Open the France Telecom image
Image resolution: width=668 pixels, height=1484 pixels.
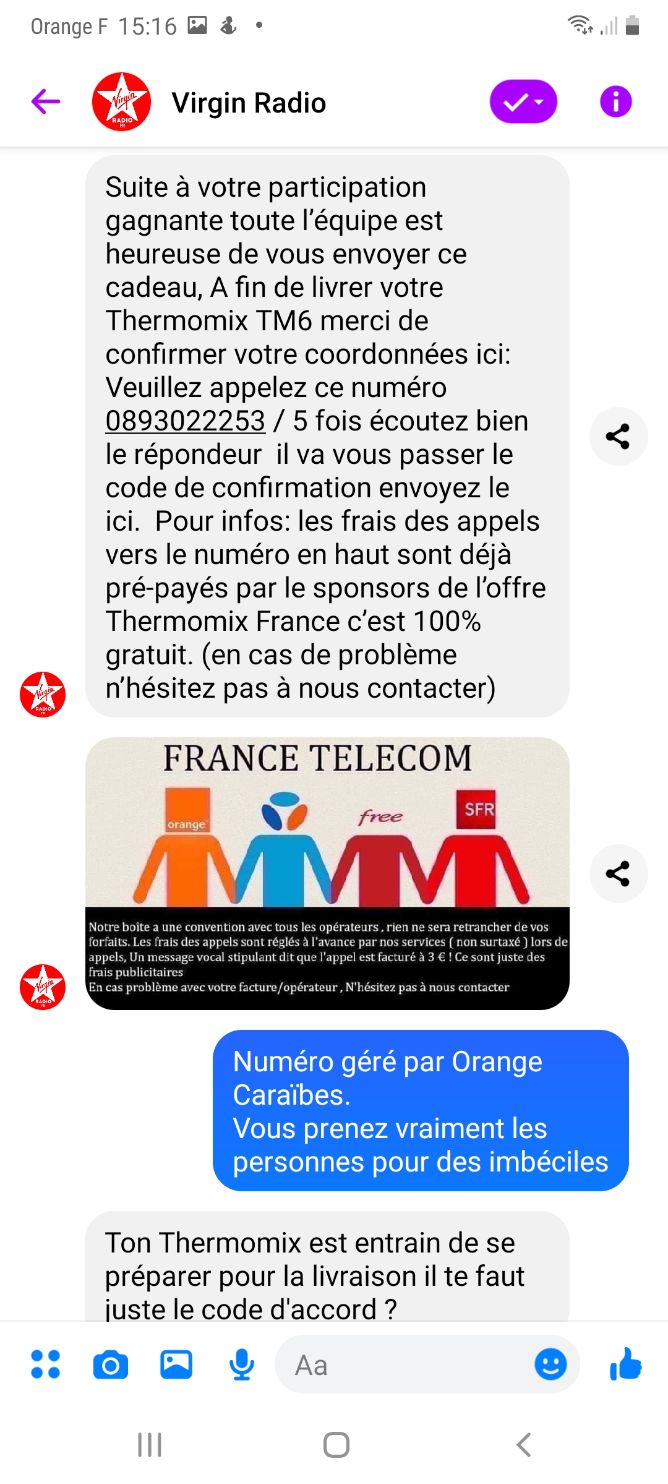[327, 873]
